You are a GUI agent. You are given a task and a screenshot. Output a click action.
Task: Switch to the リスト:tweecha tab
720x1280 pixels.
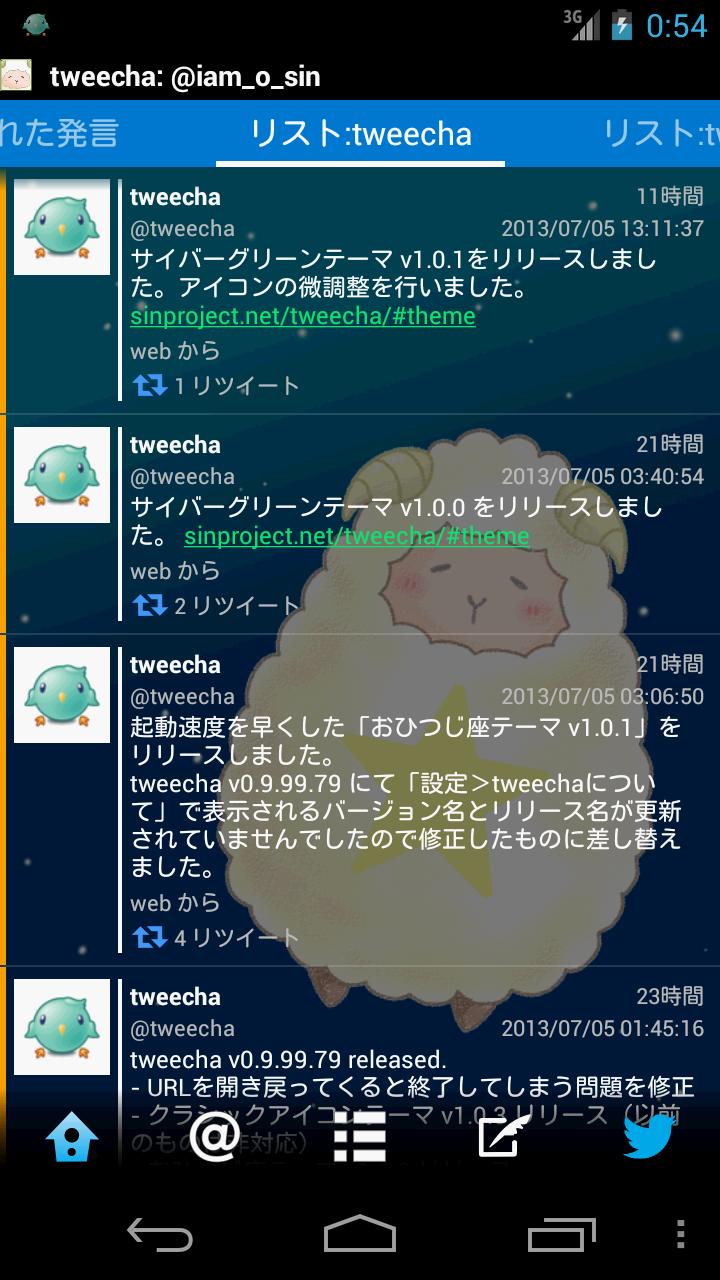coord(360,135)
